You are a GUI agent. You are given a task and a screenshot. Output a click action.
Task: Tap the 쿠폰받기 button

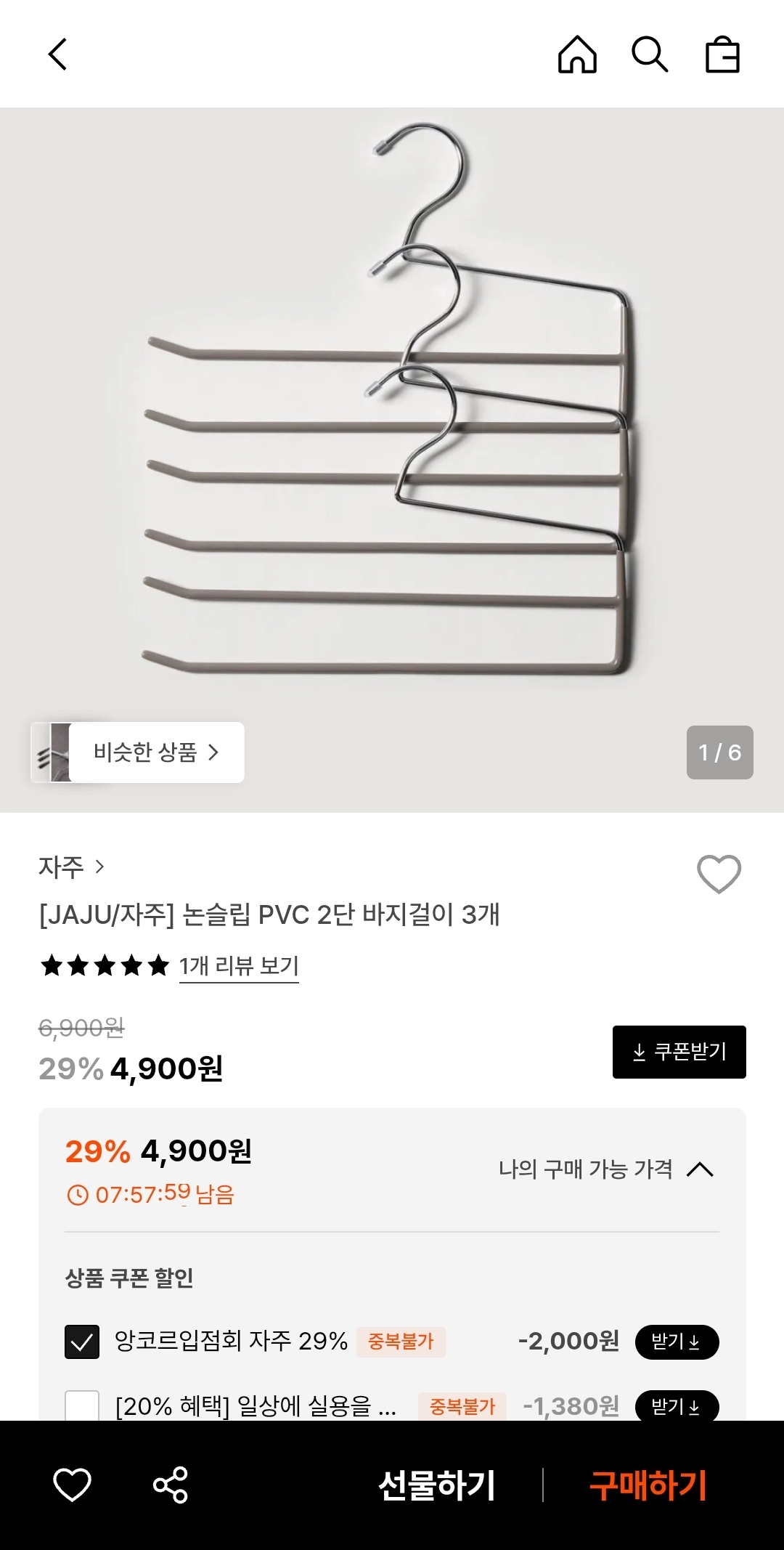click(679, 1052)
